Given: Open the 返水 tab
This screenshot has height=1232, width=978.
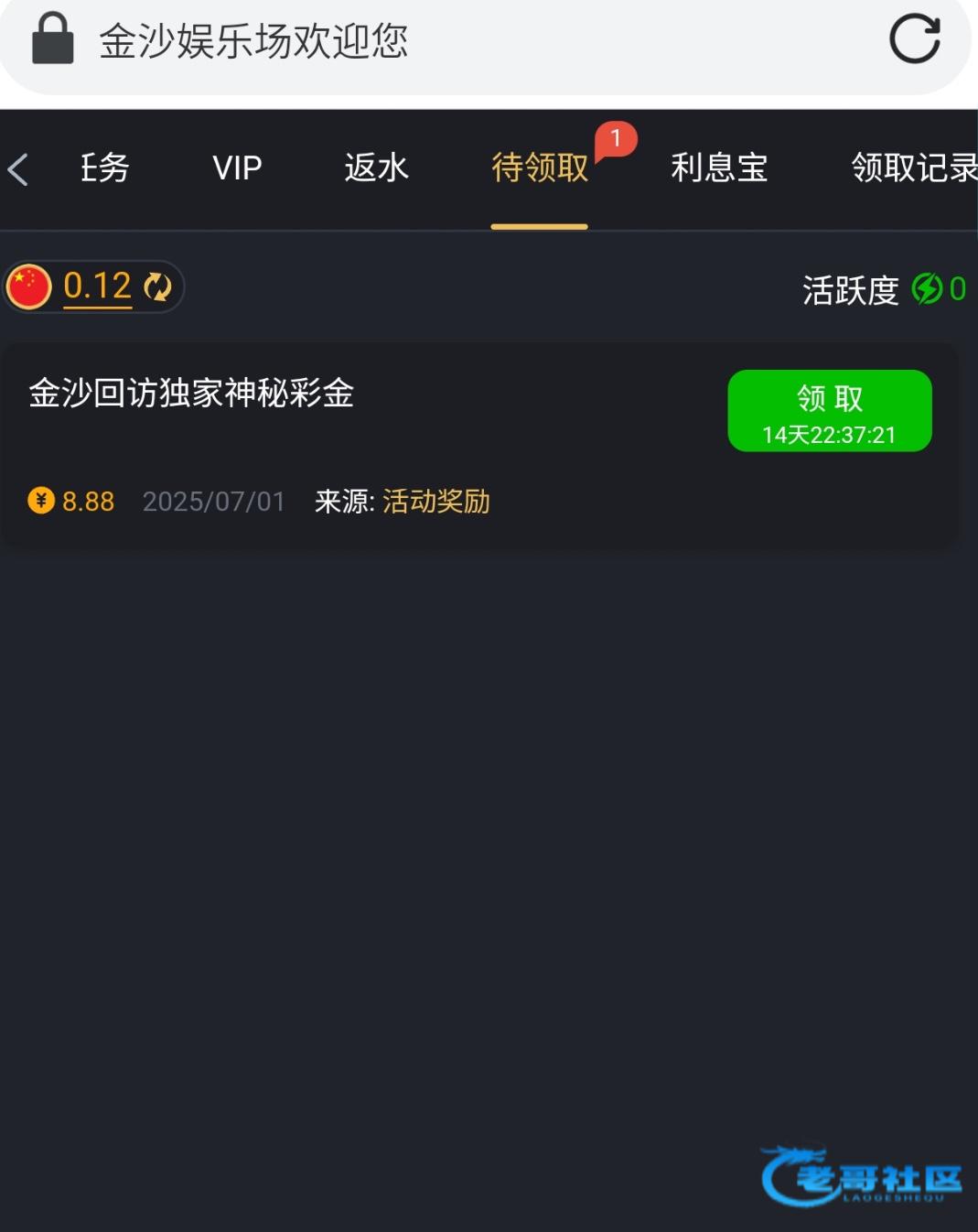Looking at the screenshot, I should click(376, 168).
